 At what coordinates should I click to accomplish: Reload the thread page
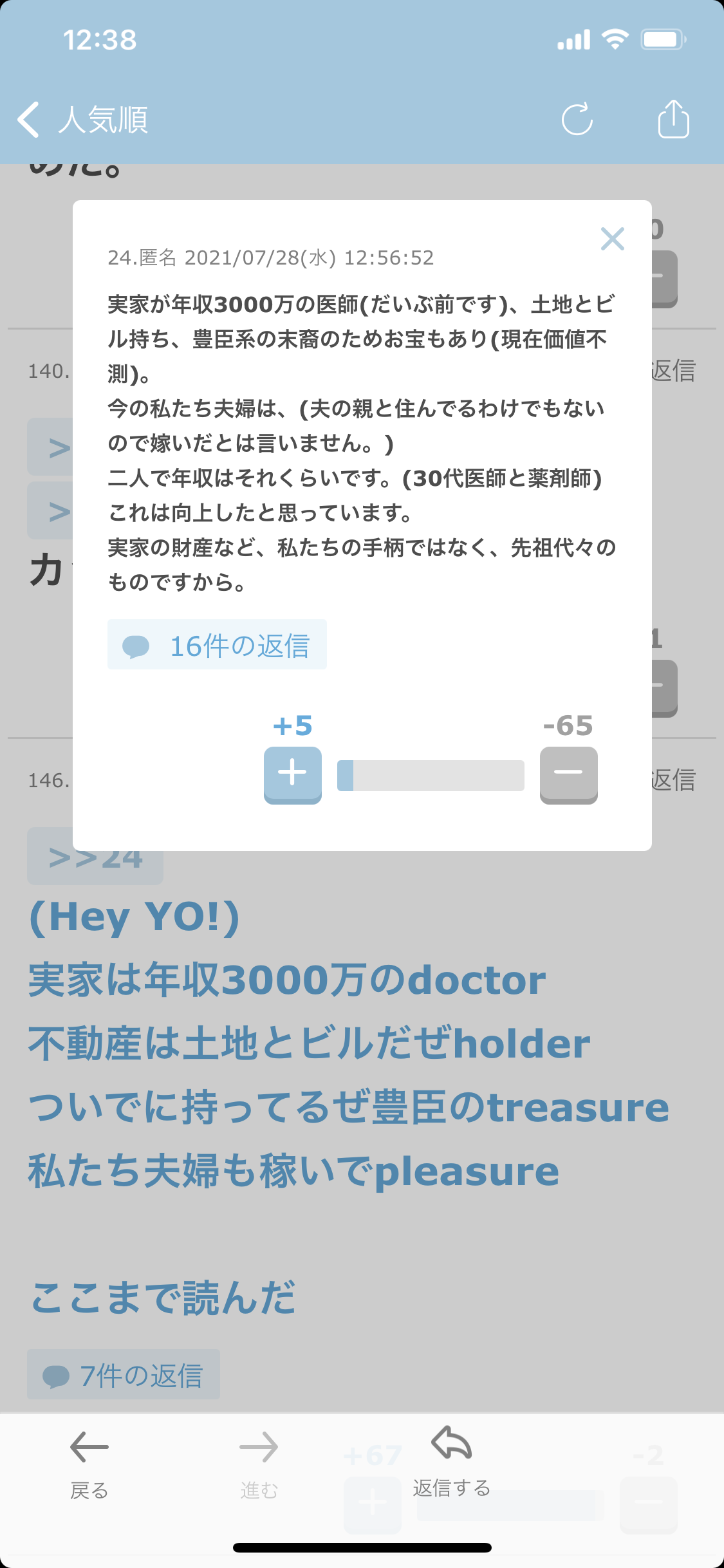577,120
